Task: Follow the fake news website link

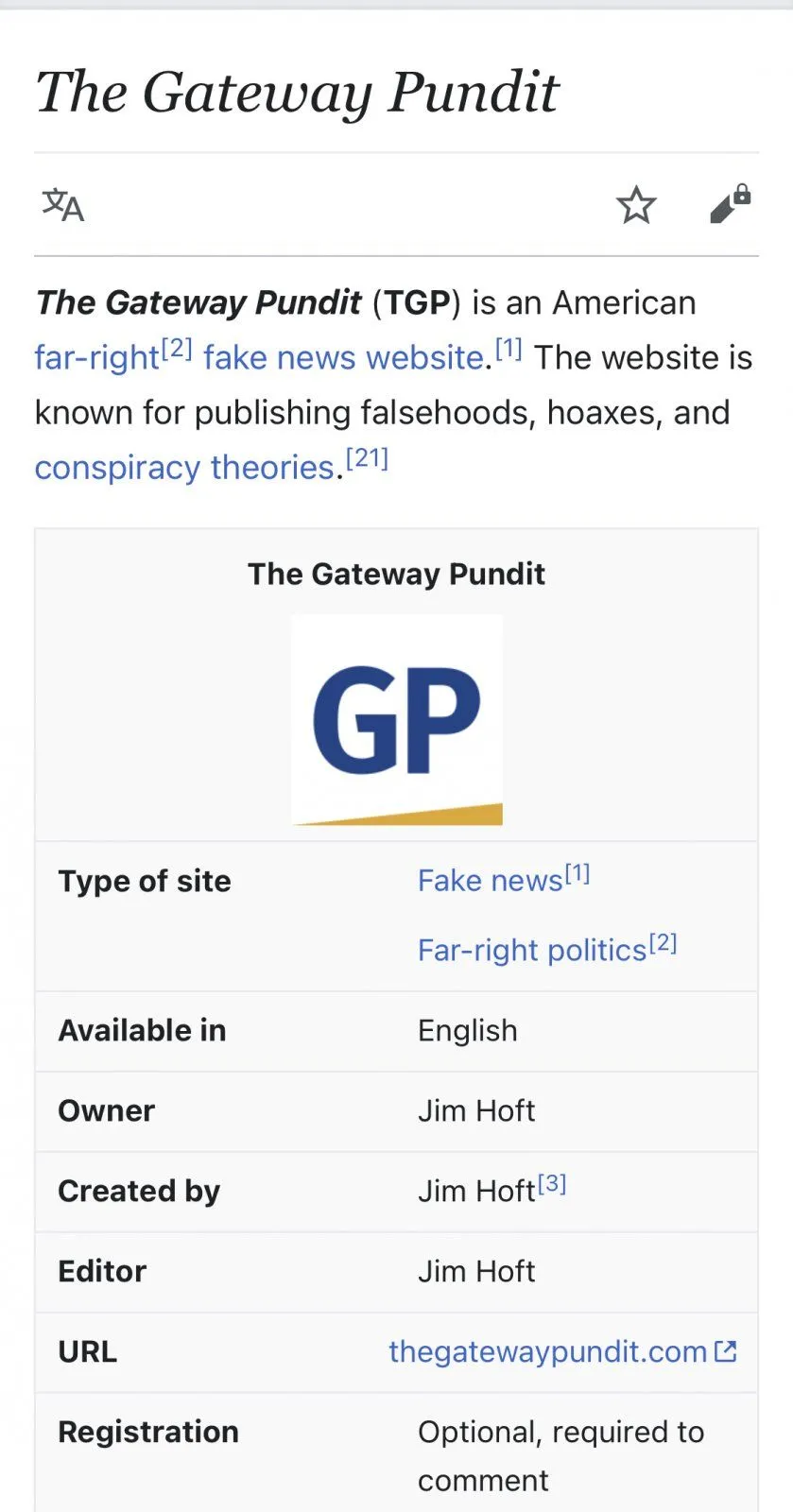Action: coord(343,358)
